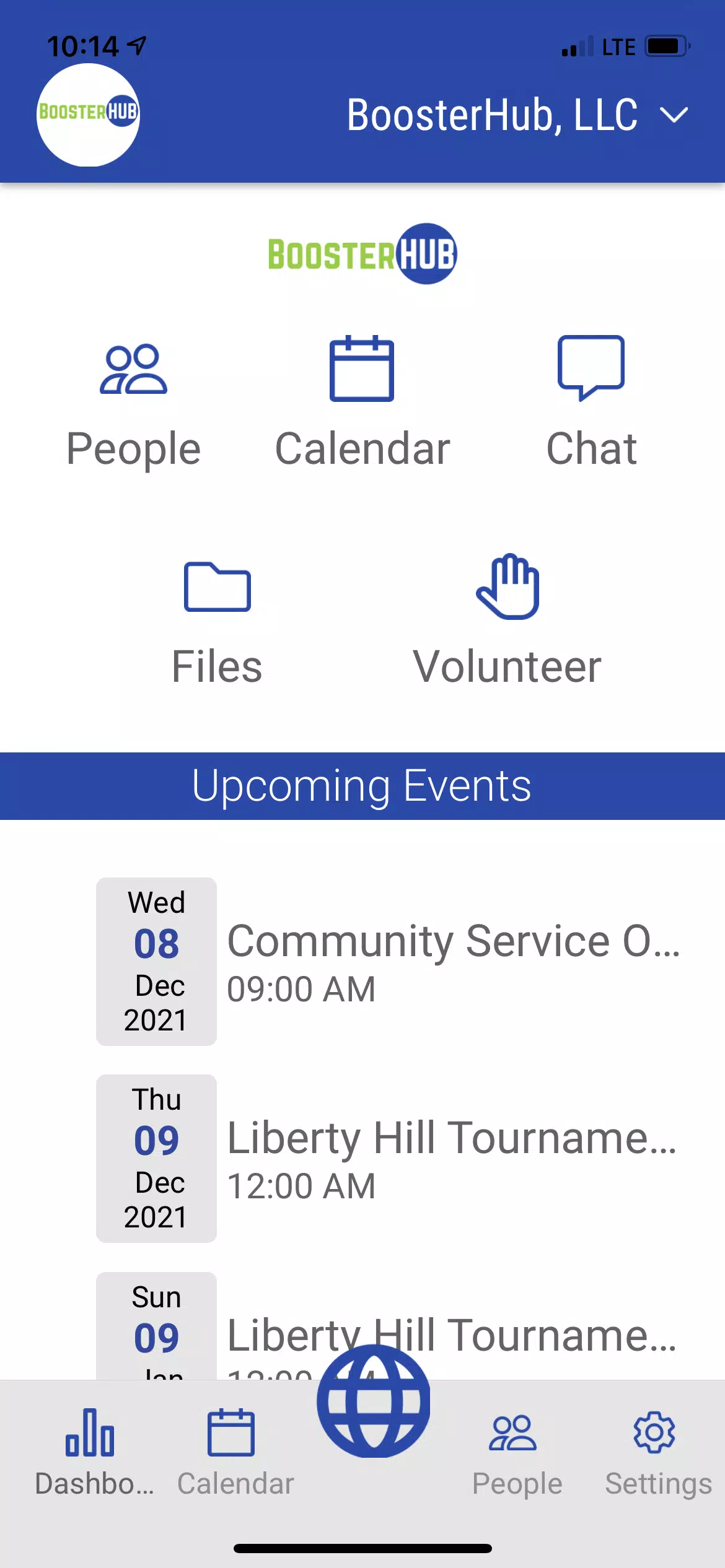This screenshot has height=1568, width=725.
Task: Expand the BoosterHub, LLC organization dropdown
Action: [x=673, y=115]
